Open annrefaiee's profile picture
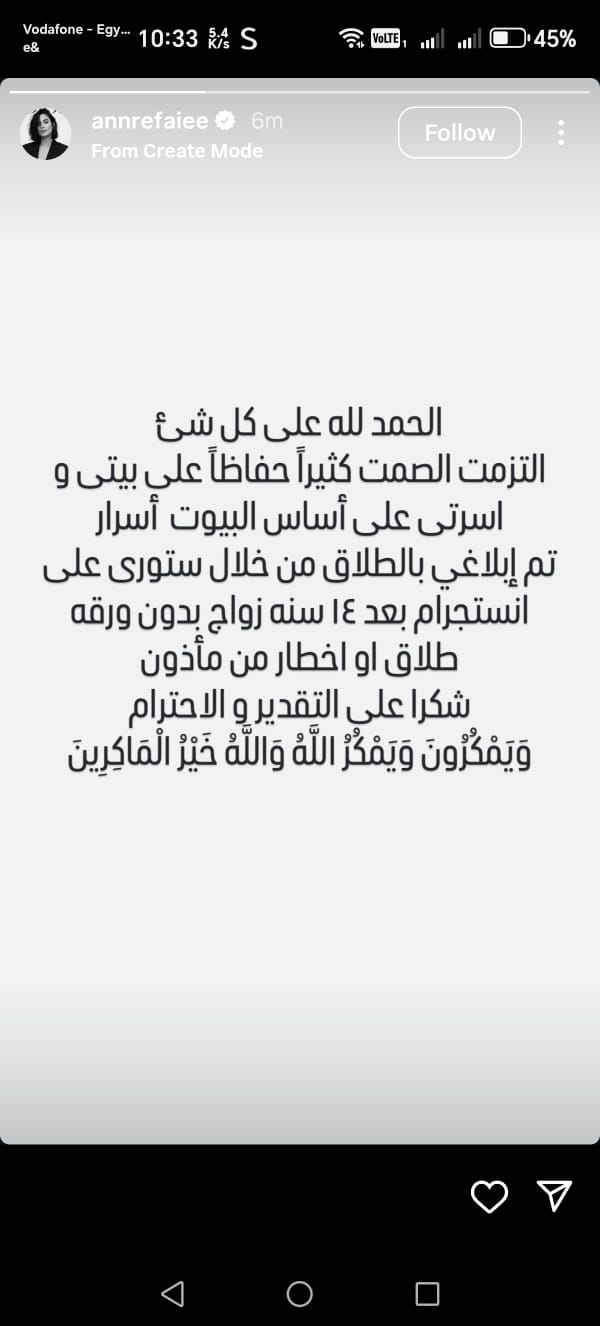This screenshot has height=1326, width=600. pyautogui.click(x=46, y=134)
